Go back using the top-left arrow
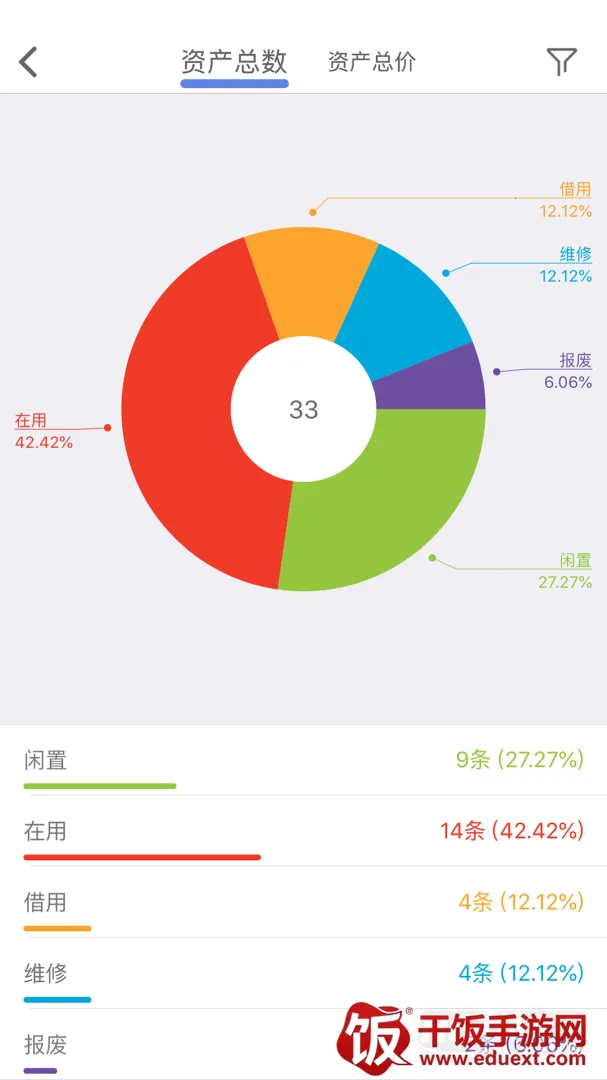Viewport: 607px width, 1080px height. [29, 62]
